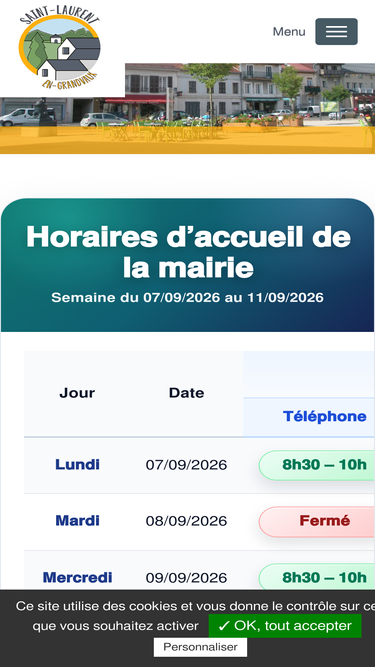Accept all cookies with OK, tout accepter
Screen dimensions: 375x667
pos(285,625)
